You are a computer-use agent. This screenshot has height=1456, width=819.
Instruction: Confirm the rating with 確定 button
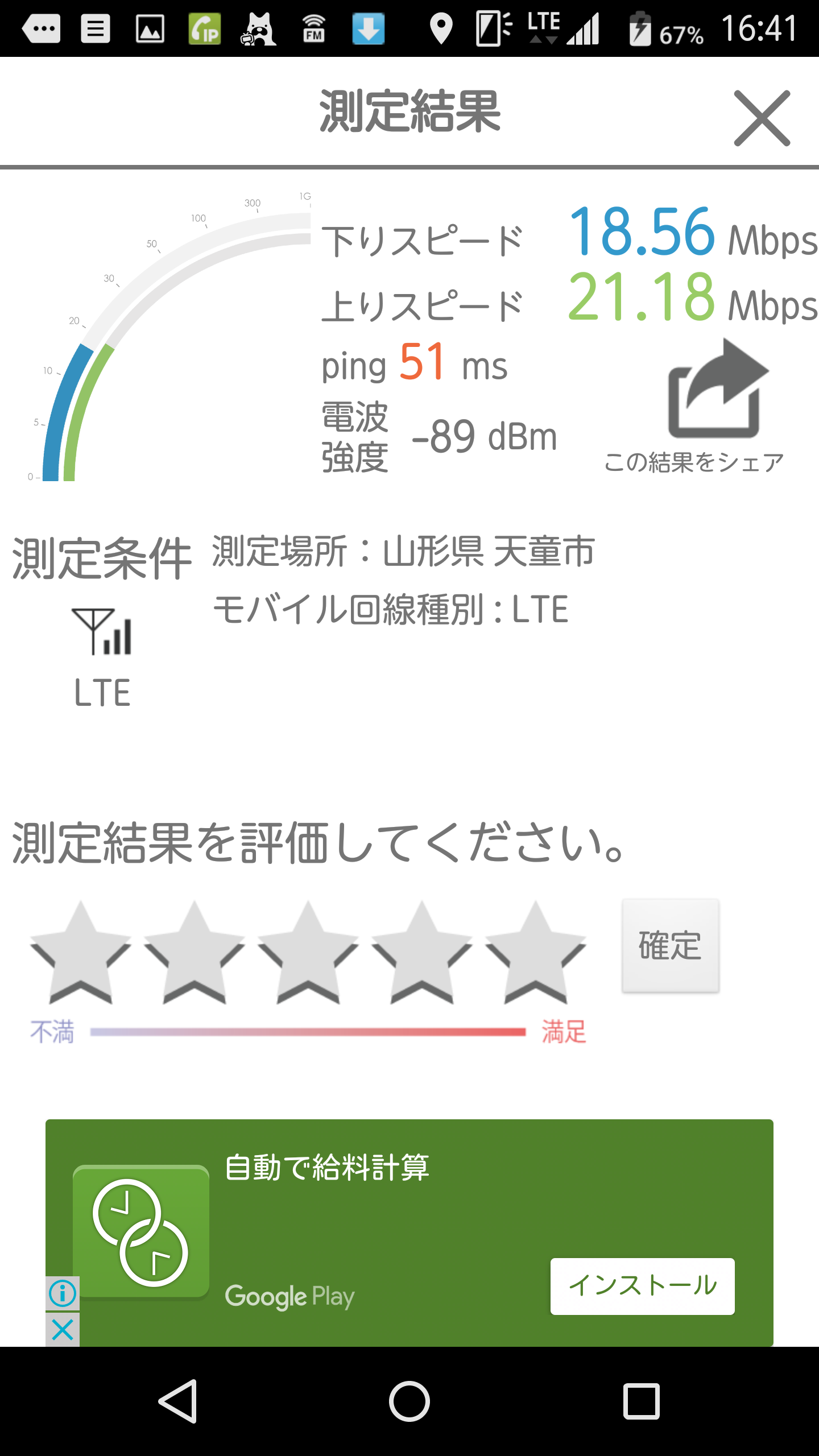[x=670, y=946]
